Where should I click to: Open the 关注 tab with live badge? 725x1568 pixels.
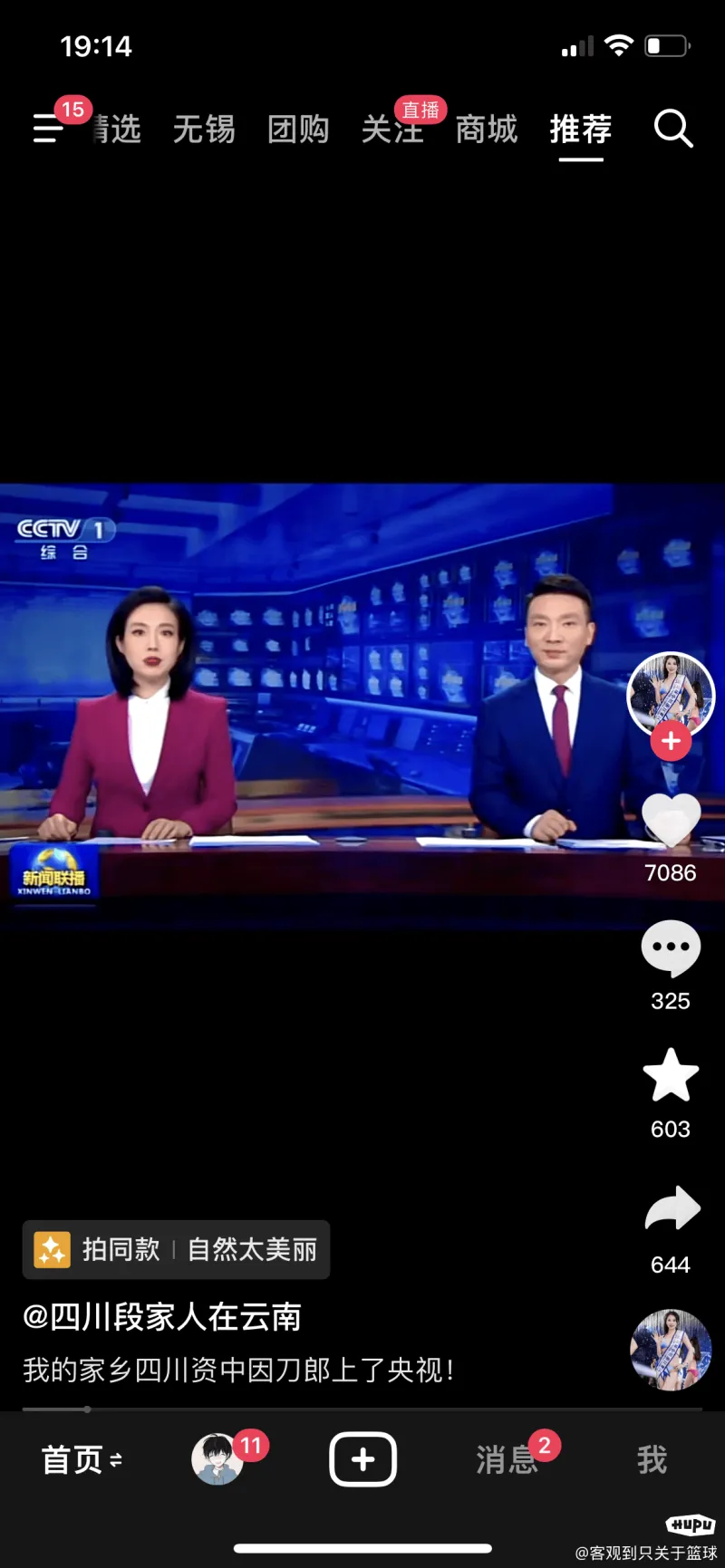(392, 130)
